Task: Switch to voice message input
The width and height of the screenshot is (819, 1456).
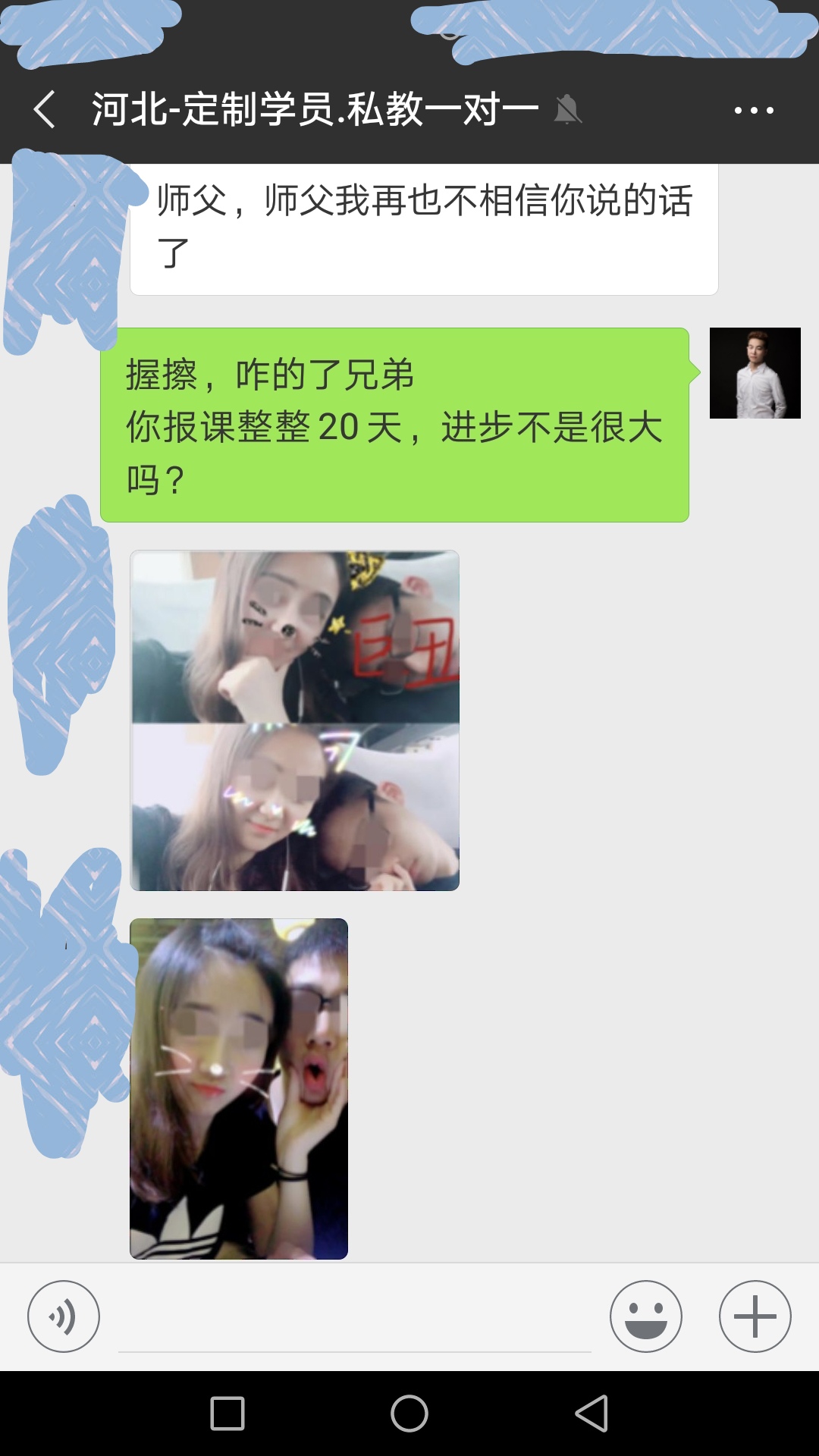Action: (64, 1316)
